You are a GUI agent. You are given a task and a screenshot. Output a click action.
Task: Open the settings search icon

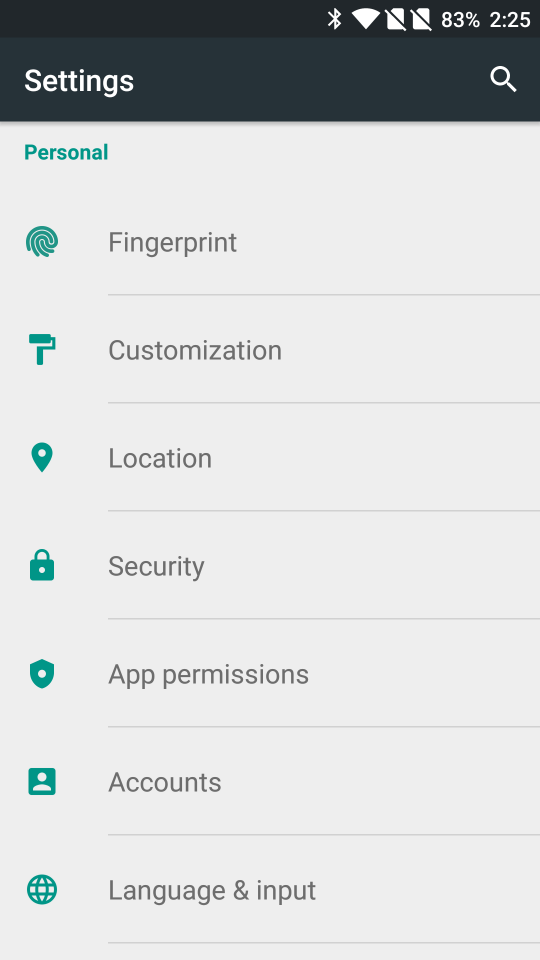click(x=503, y=80)
